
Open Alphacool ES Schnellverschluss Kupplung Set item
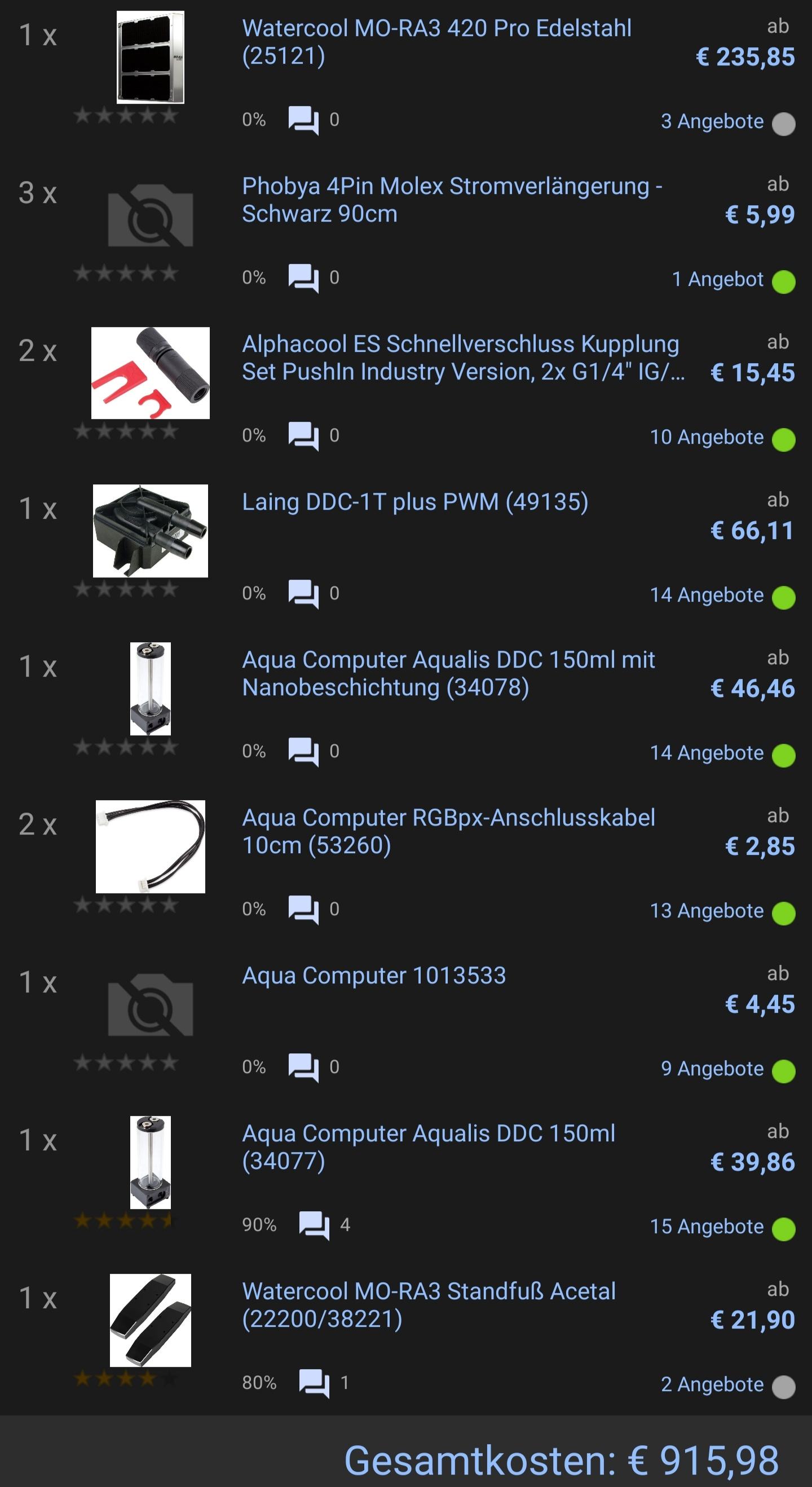(x=463, y=358)
